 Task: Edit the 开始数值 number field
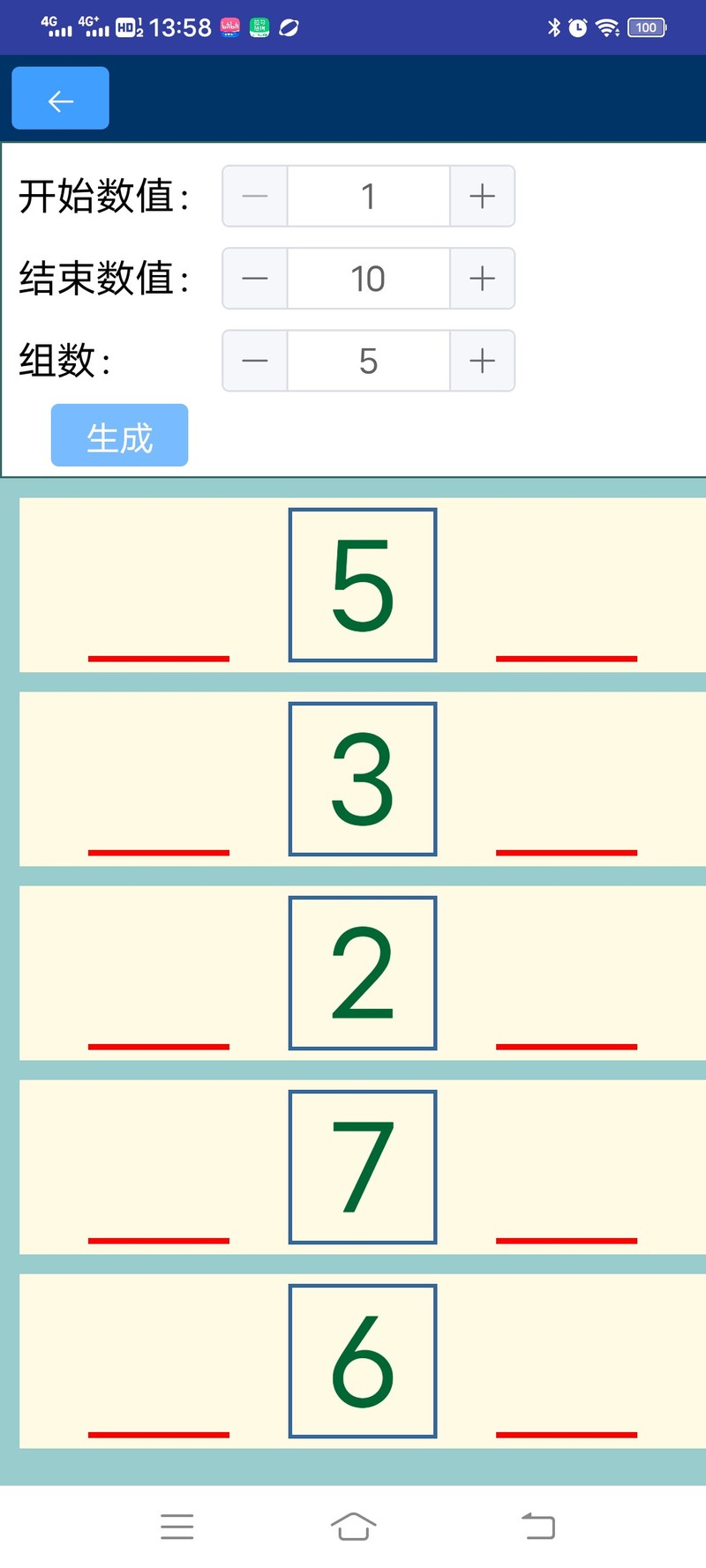coord(369,196)
